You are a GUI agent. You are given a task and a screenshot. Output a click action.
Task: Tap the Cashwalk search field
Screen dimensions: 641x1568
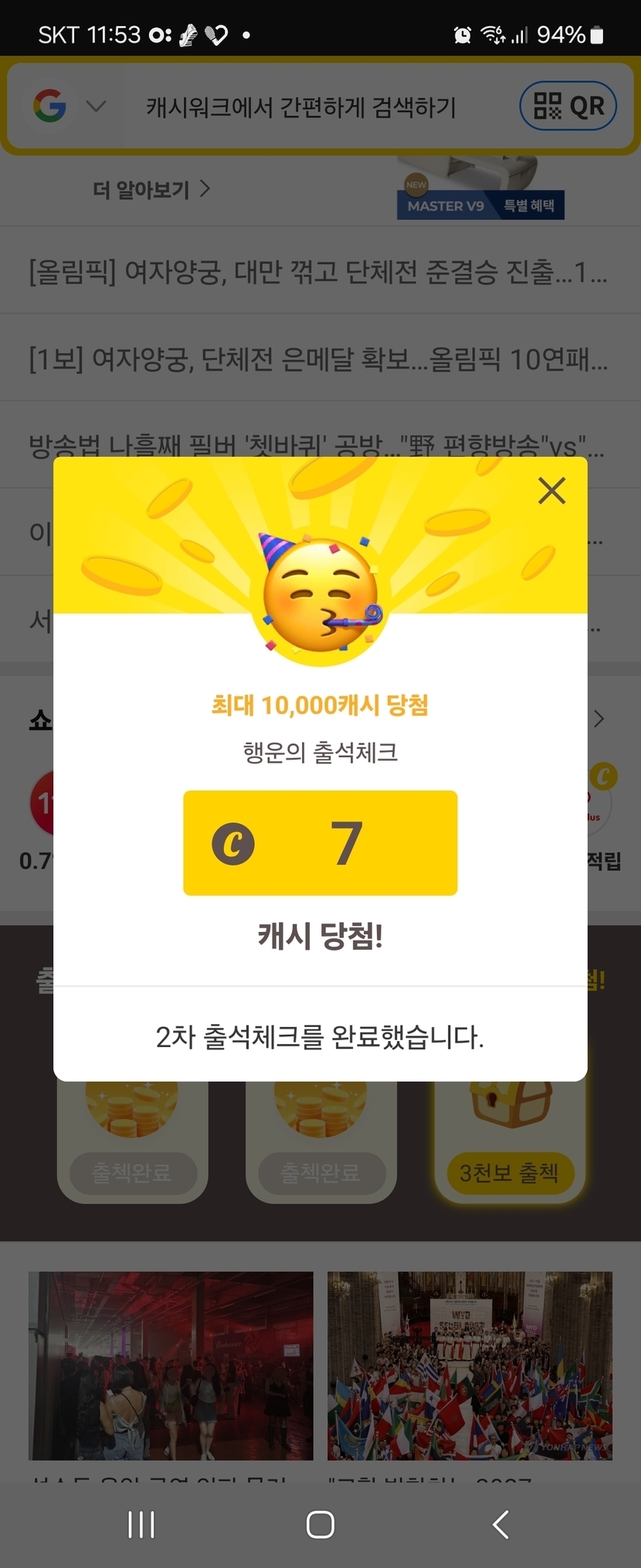[x=301, y=107]
